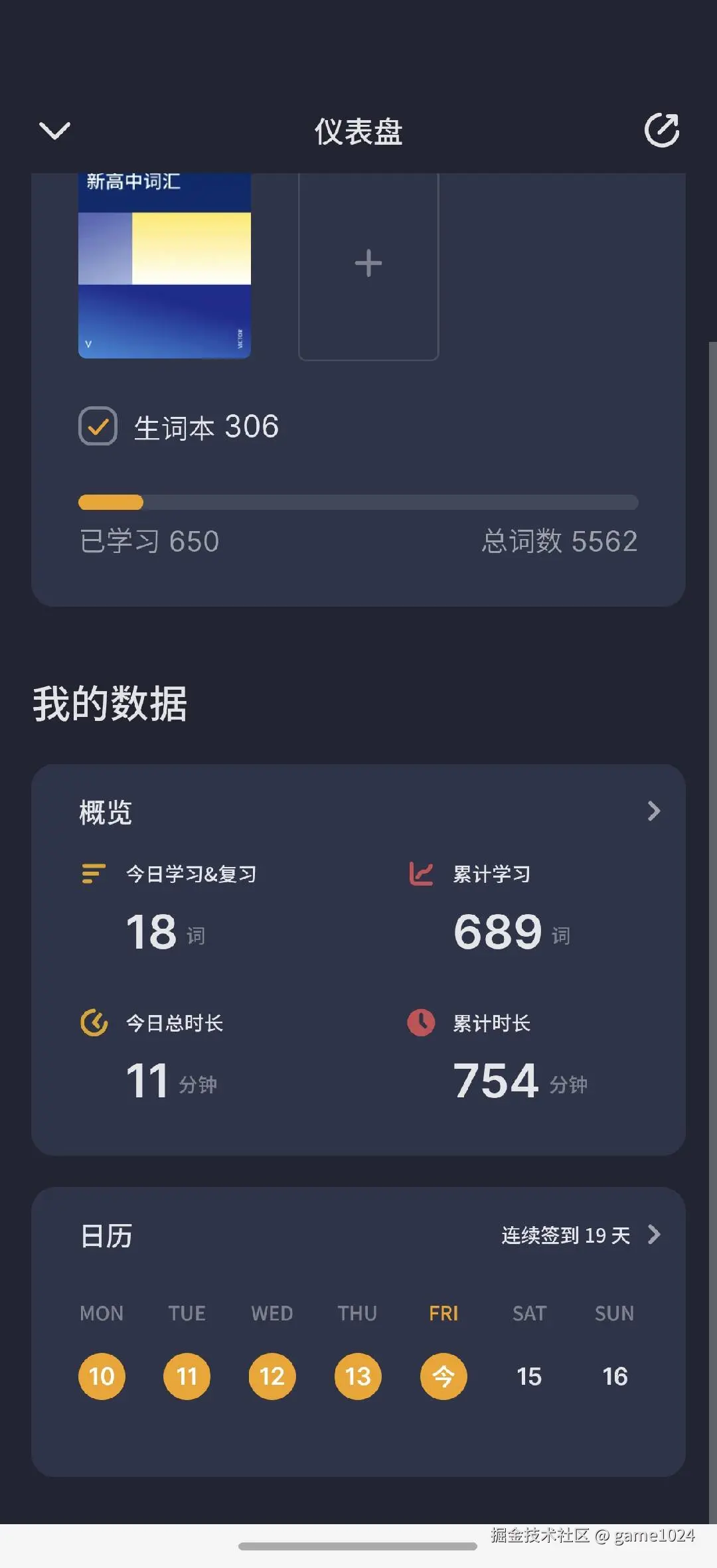The width and height of the screenshot is (717, 1568).
Task: Click the 今日总时长 clock icon
Action: click(92, 1022)
